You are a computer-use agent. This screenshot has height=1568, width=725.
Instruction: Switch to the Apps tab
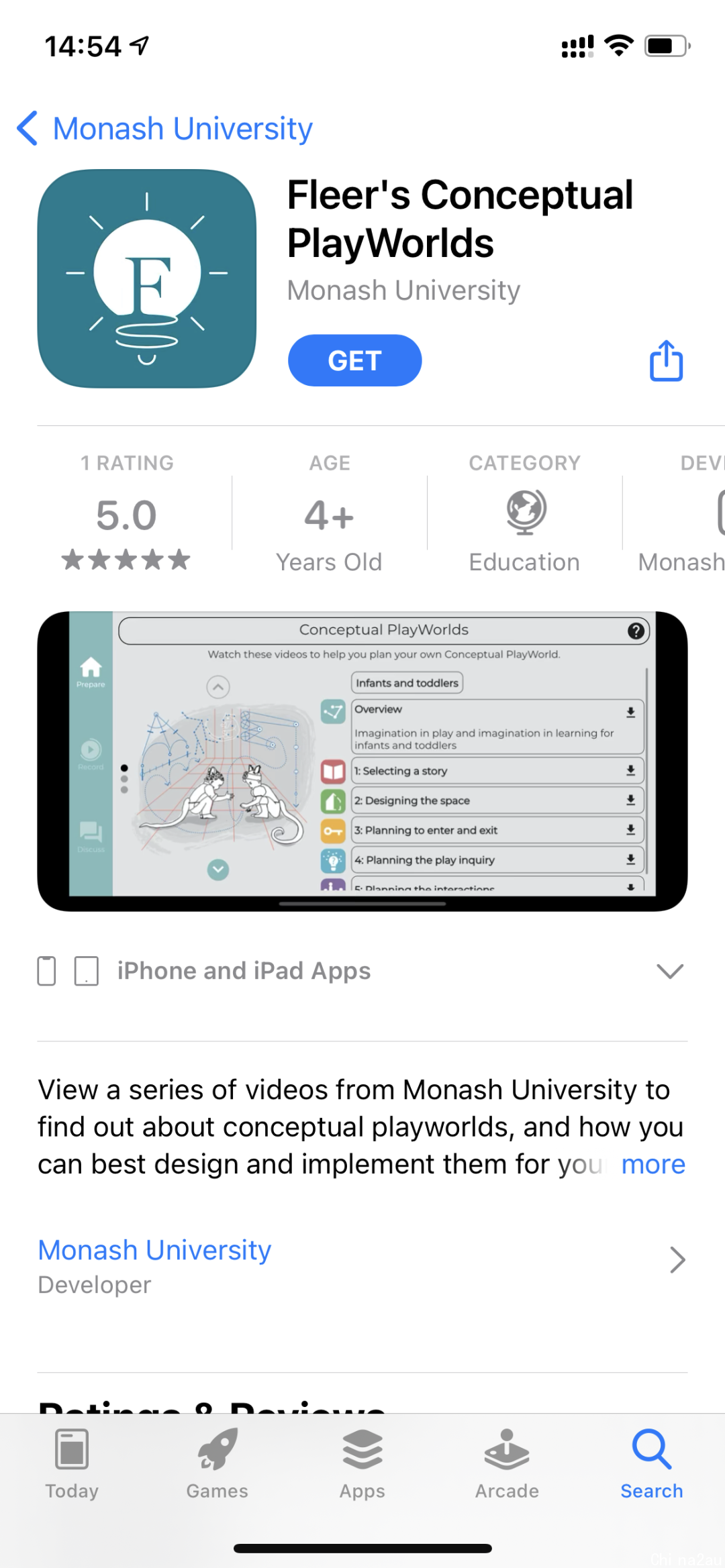(x=362, y=1464)
